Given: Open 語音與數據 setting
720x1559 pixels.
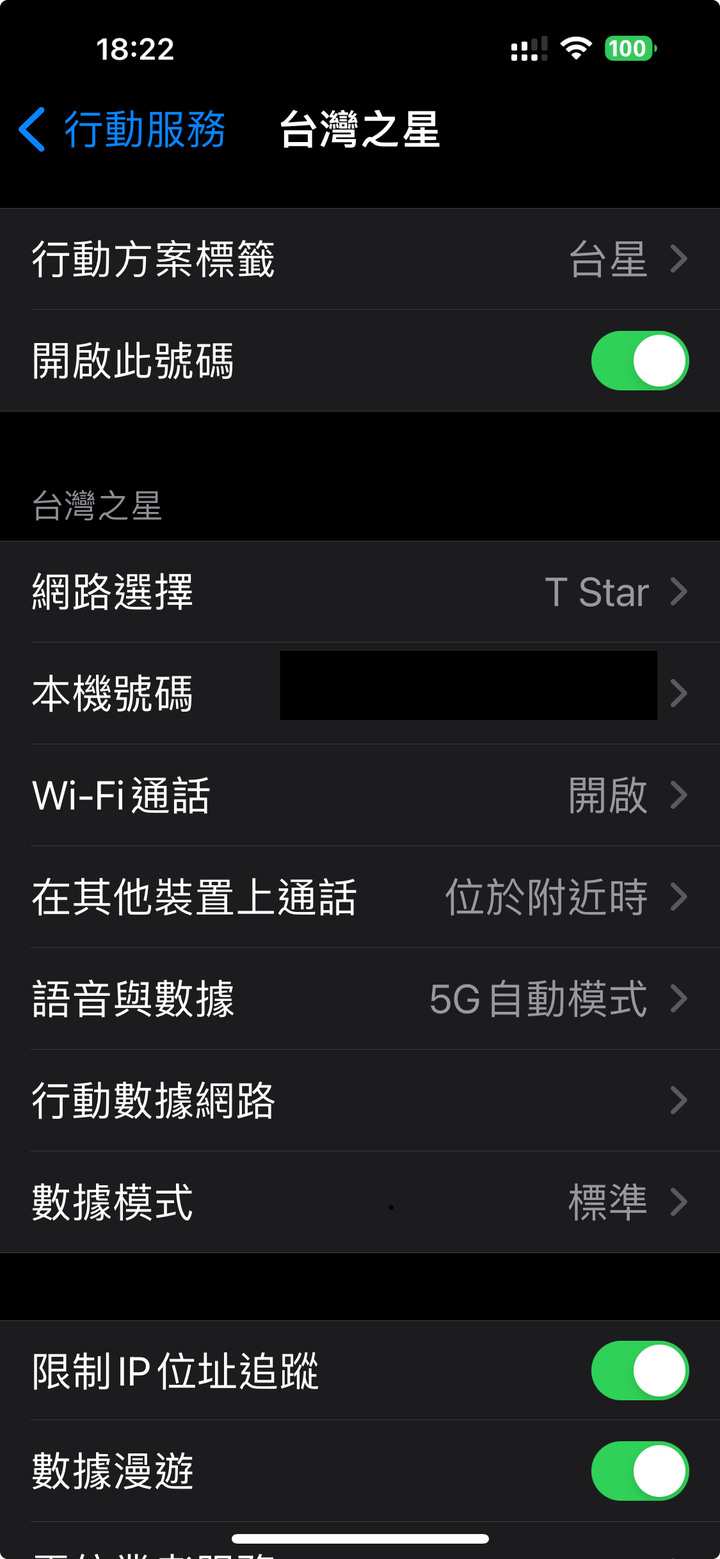Looking at the screenshot, I should (x=360, y=999).
